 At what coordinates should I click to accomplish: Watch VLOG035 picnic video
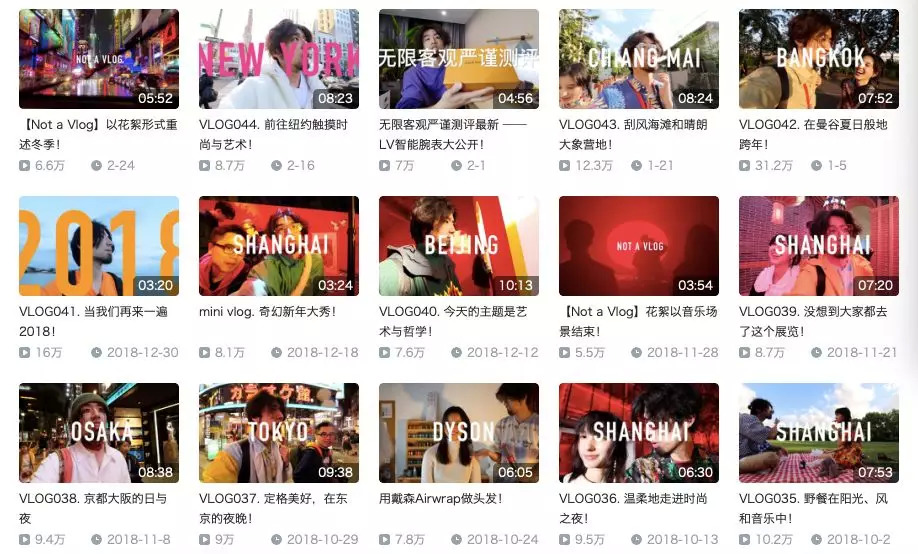pyautogui.click(x=818, y=433)
